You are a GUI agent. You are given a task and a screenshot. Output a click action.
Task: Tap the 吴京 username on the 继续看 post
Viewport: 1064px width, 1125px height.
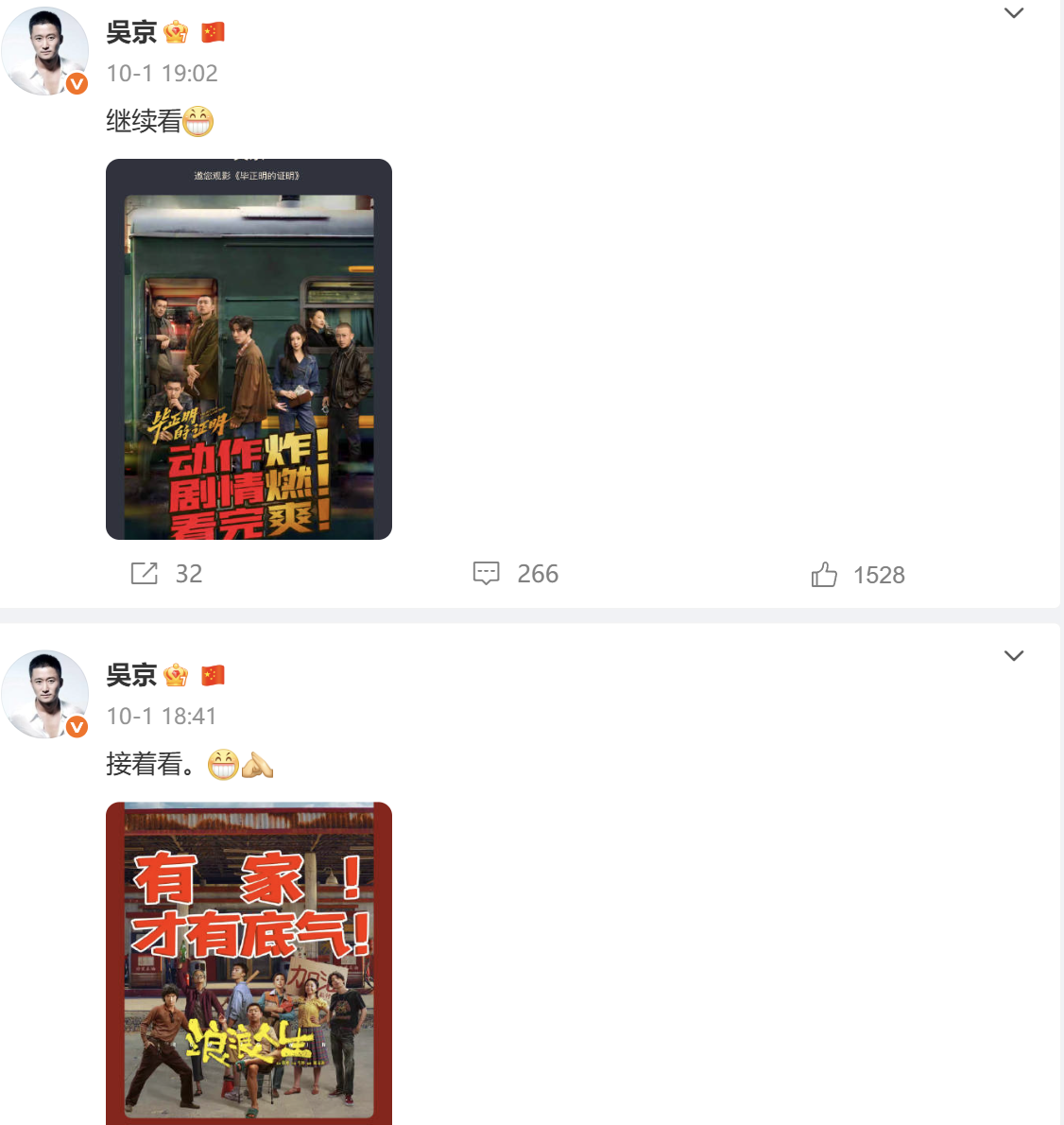point(131,33)
